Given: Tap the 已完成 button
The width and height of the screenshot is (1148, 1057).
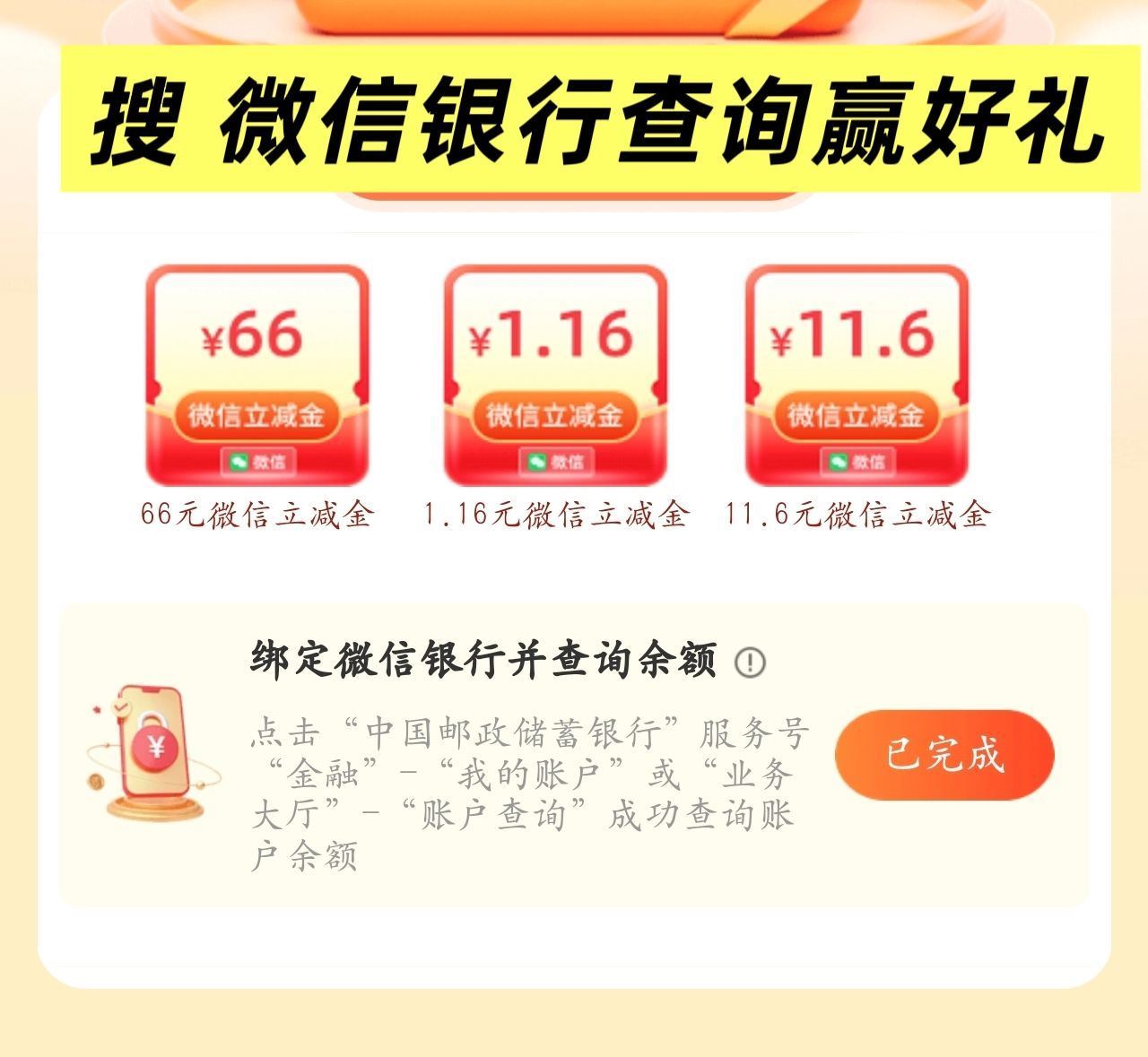Looking at the screenshot, I should point(944,754).
